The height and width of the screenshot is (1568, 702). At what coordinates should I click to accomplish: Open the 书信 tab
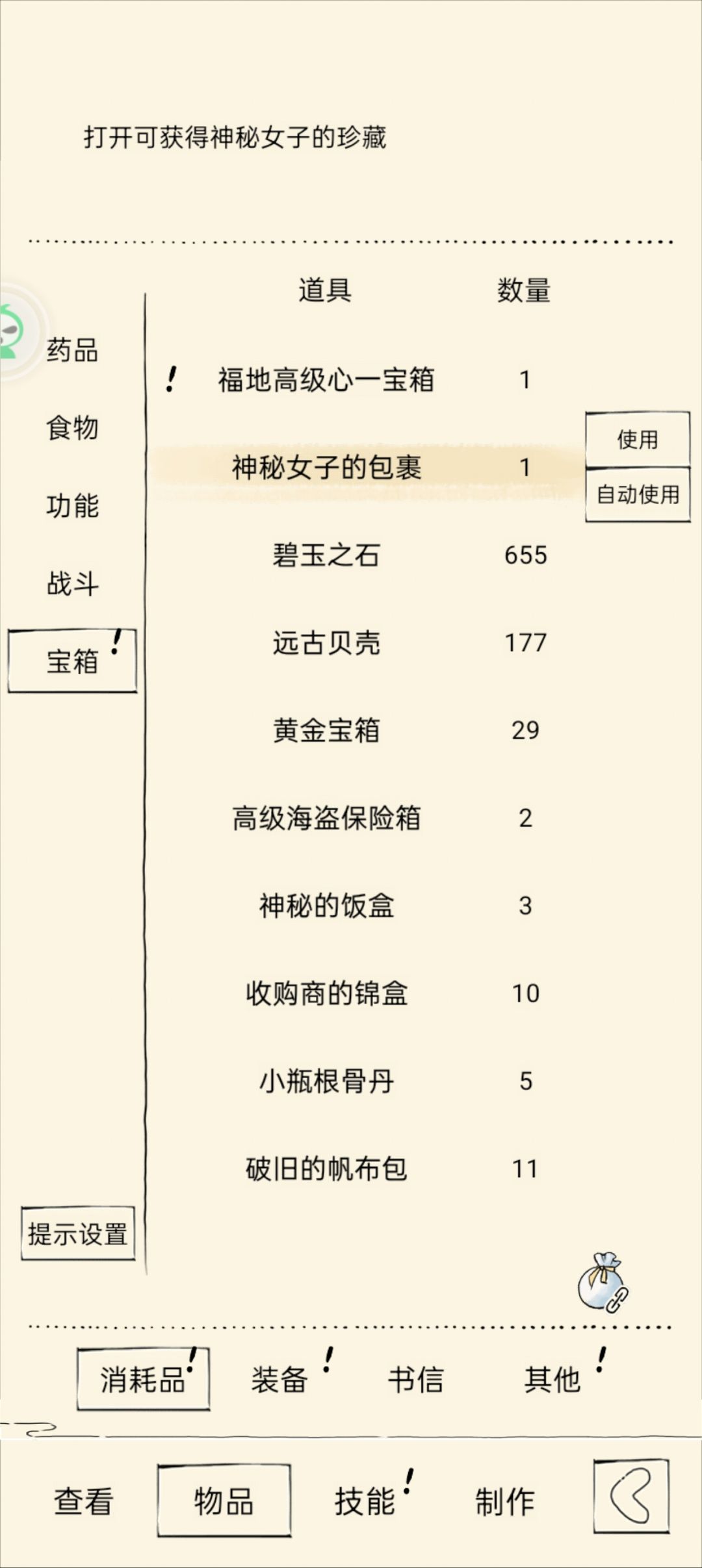pyautogui.click(x=416, y=1379)
